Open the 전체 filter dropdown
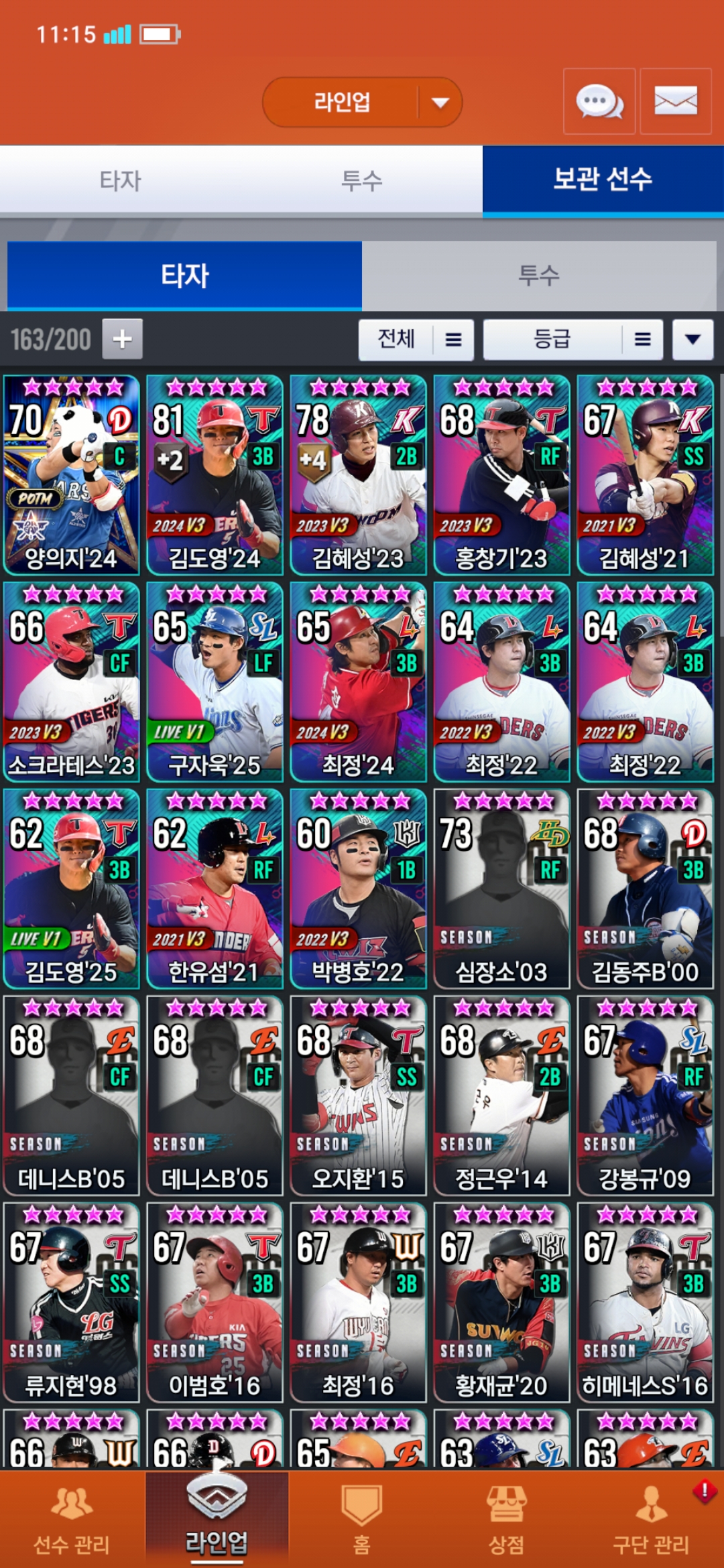The image size is (724, 1568). [416, 340]
